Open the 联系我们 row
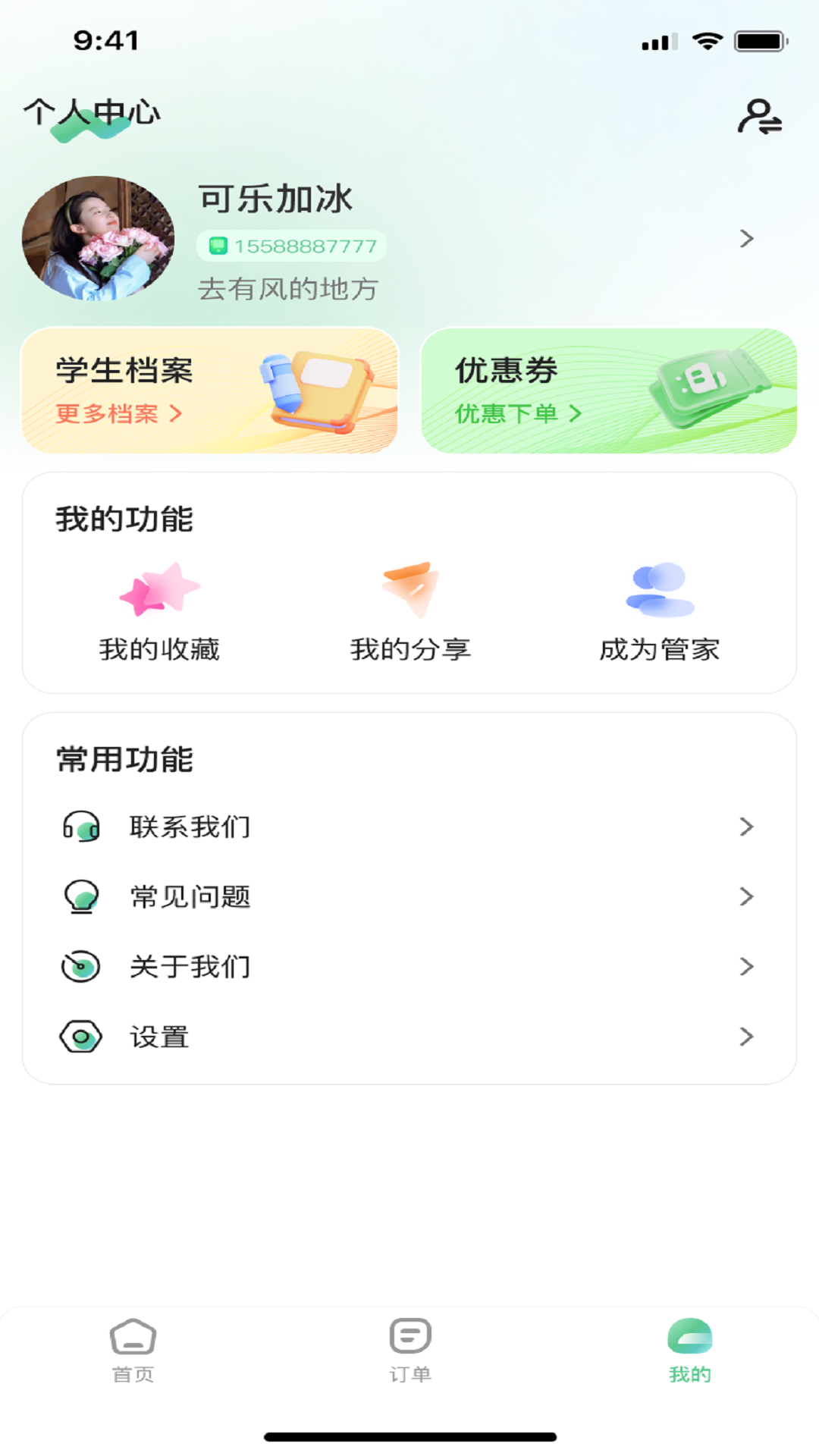The width and height of the screenshot is (819, 1456). tap(409, 827)
